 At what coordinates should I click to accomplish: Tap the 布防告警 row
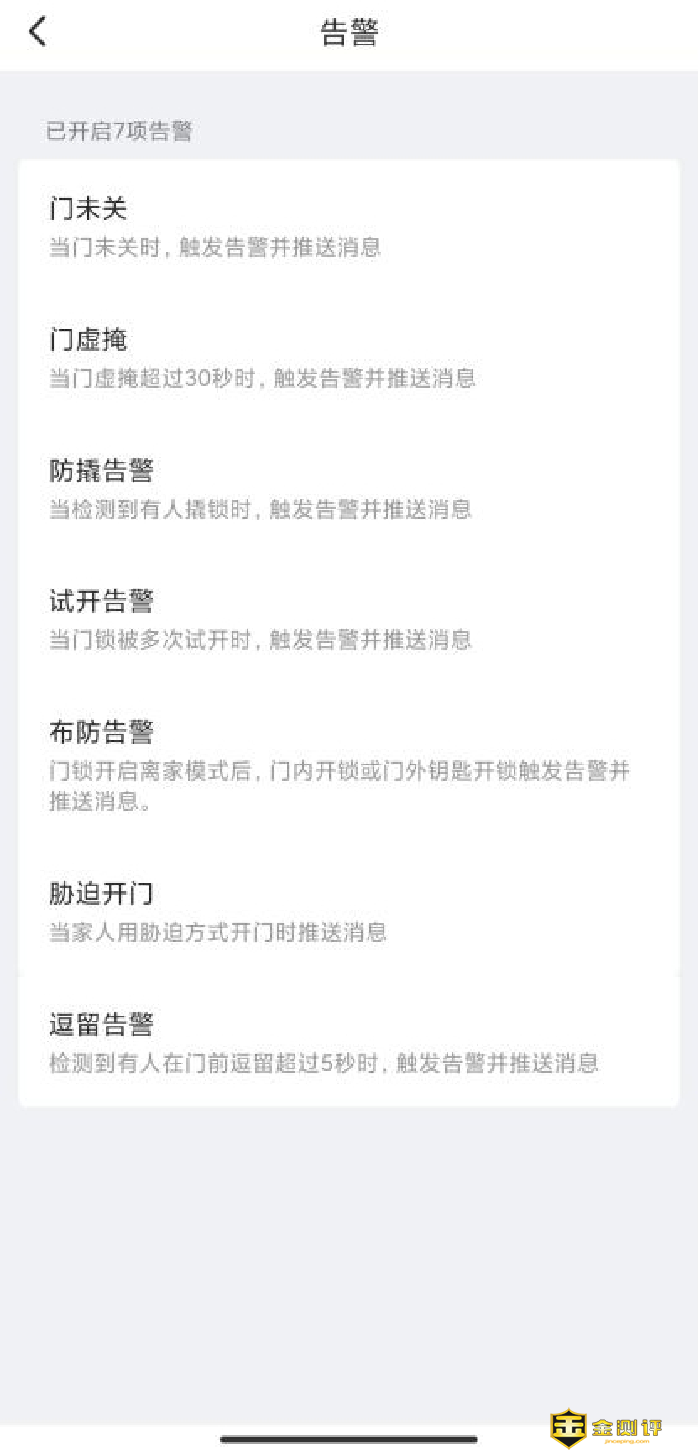348,765
